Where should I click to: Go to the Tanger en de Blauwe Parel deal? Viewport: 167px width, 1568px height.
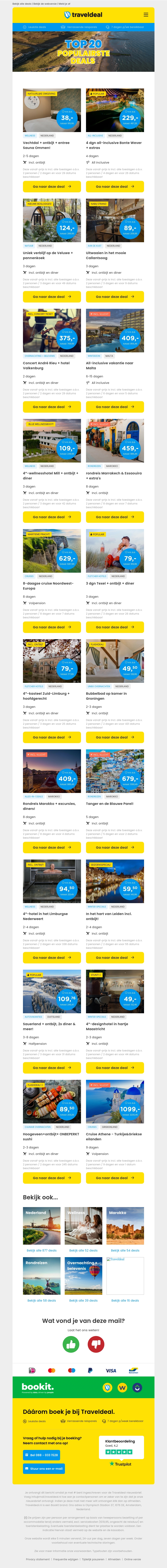pyautogui.click(x=115, y=847)
